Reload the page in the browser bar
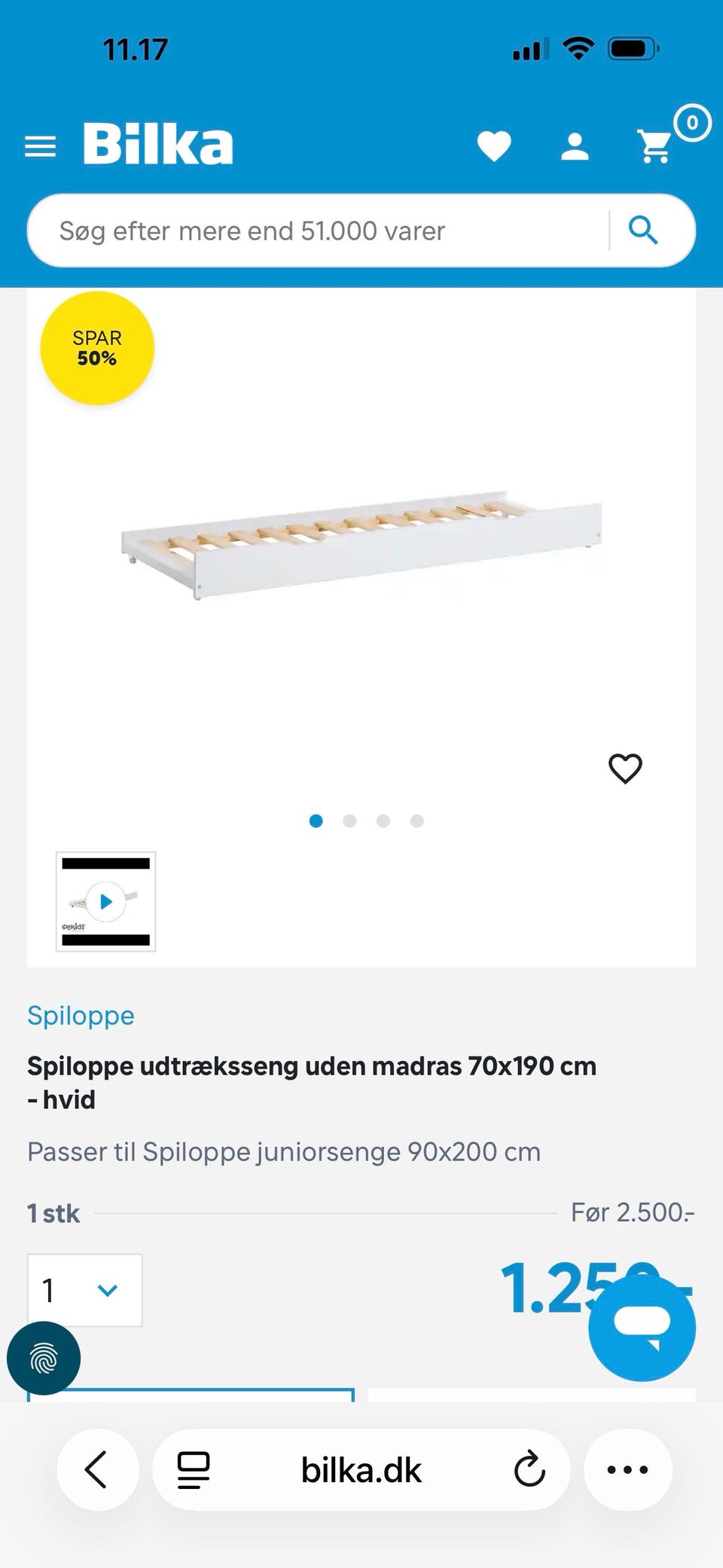Viewport: 723px width, 1568px height. [x=531, y=1469]
